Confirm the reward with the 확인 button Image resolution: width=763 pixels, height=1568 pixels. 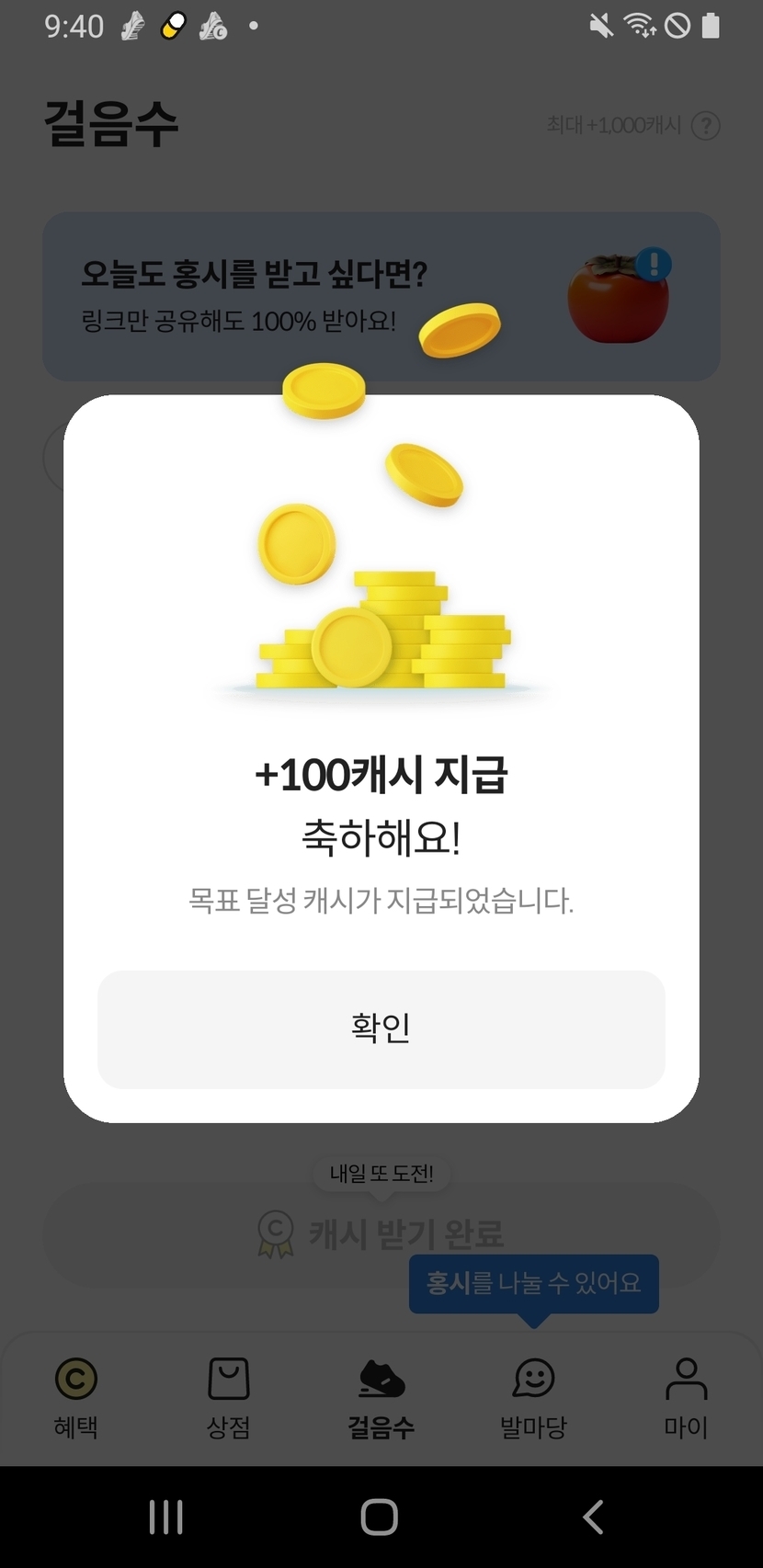[x=381, y=1029]
